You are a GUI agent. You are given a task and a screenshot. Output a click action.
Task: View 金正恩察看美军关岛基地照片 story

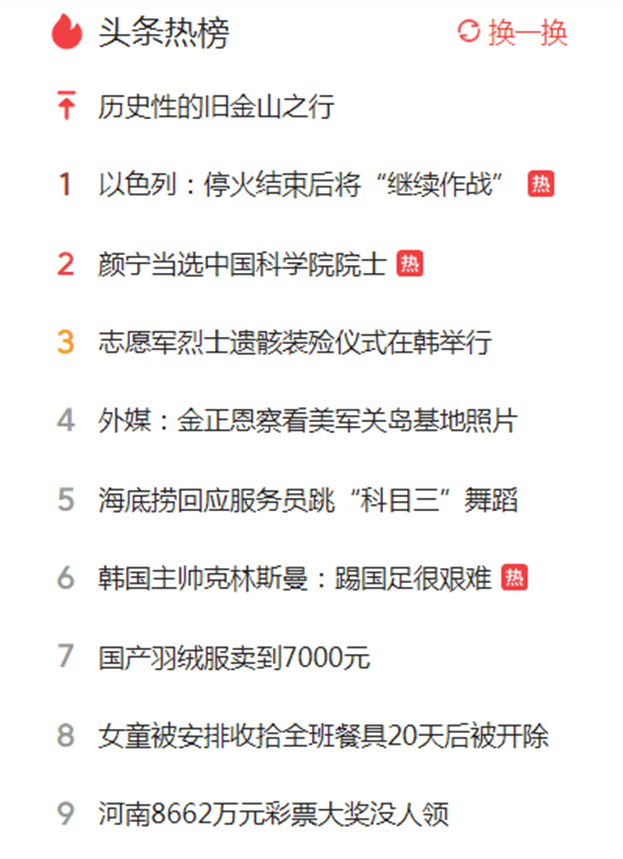[x=308, y=421]
